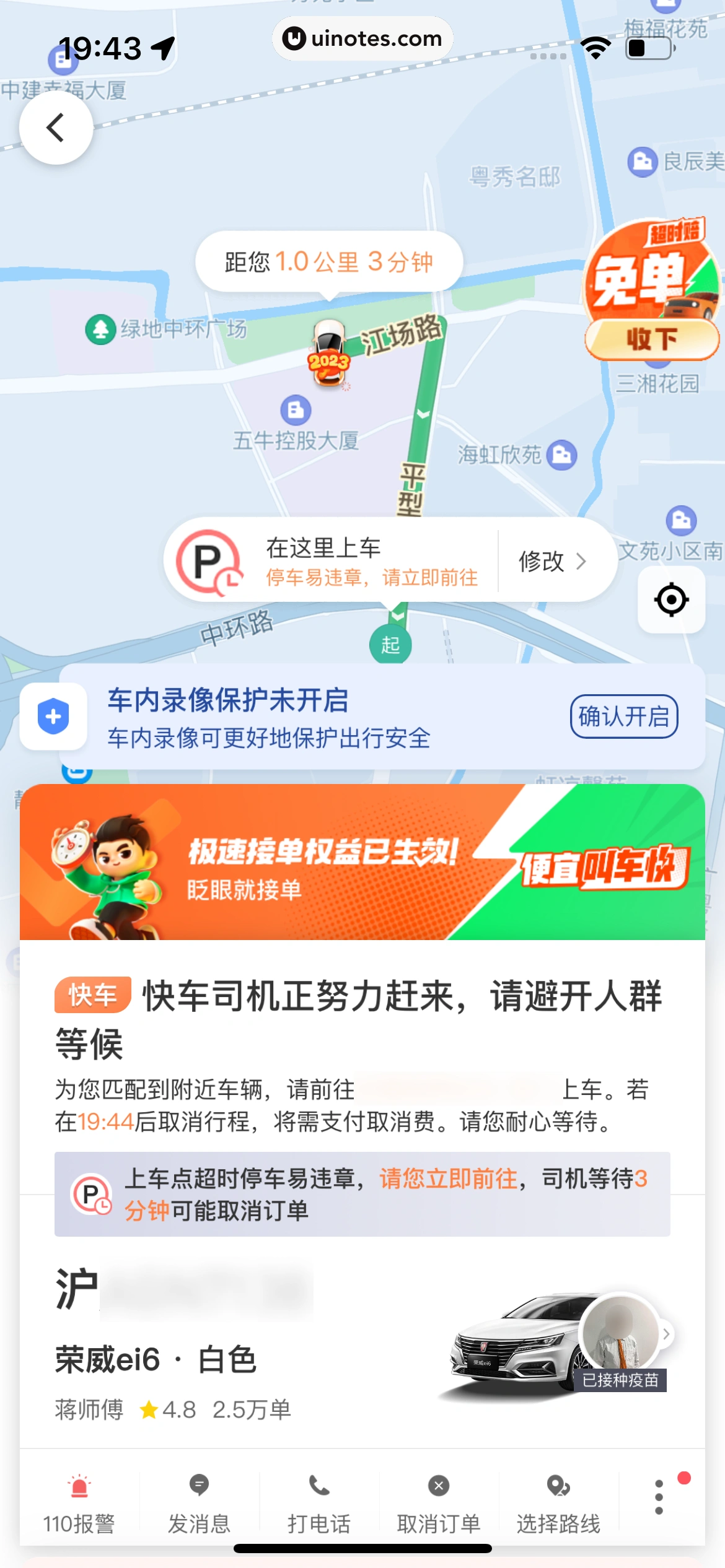725x1568 pixels.
Task: Tap 收下 on the 免单 coupon
Action: pyautogui.click(x=651, y=339)
